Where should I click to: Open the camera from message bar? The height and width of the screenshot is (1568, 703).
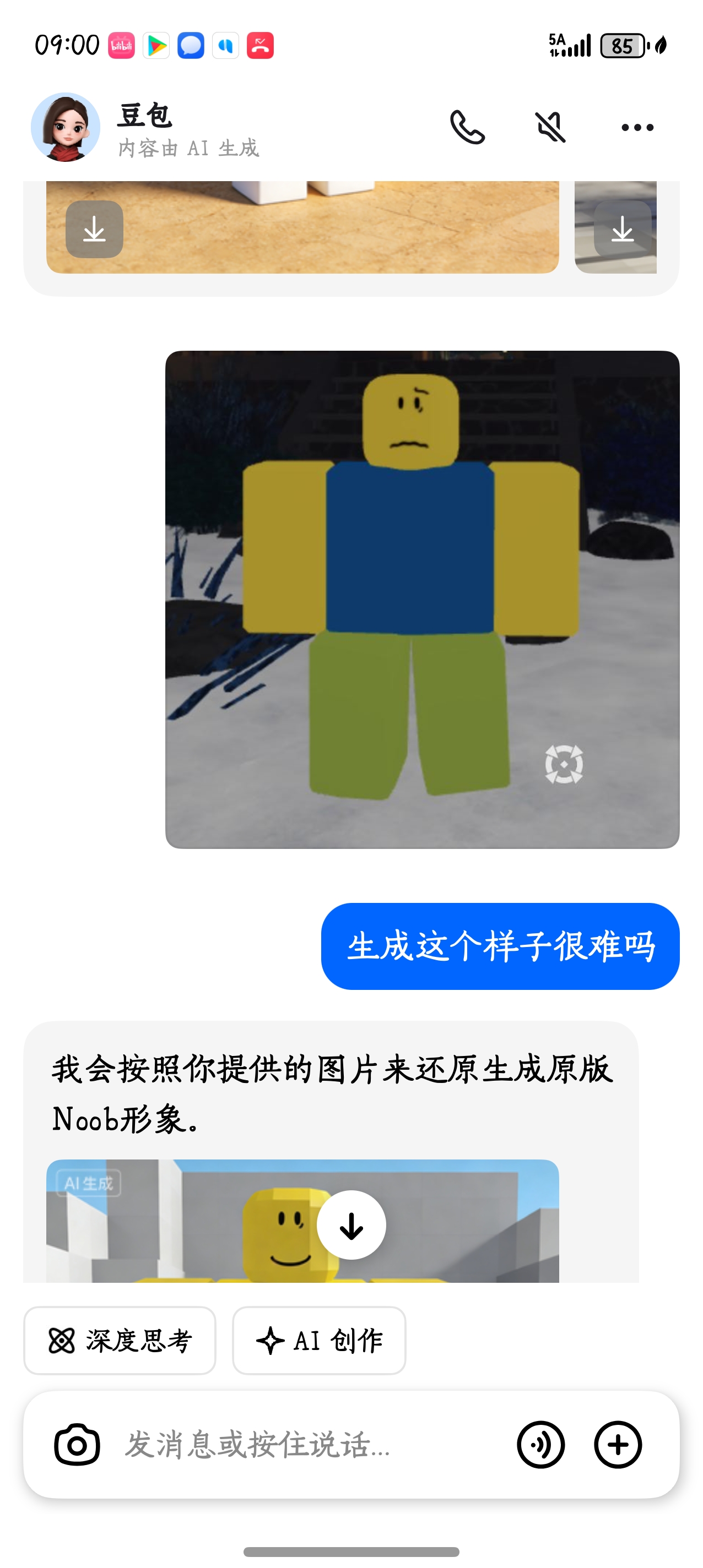tap(77, 1445)
